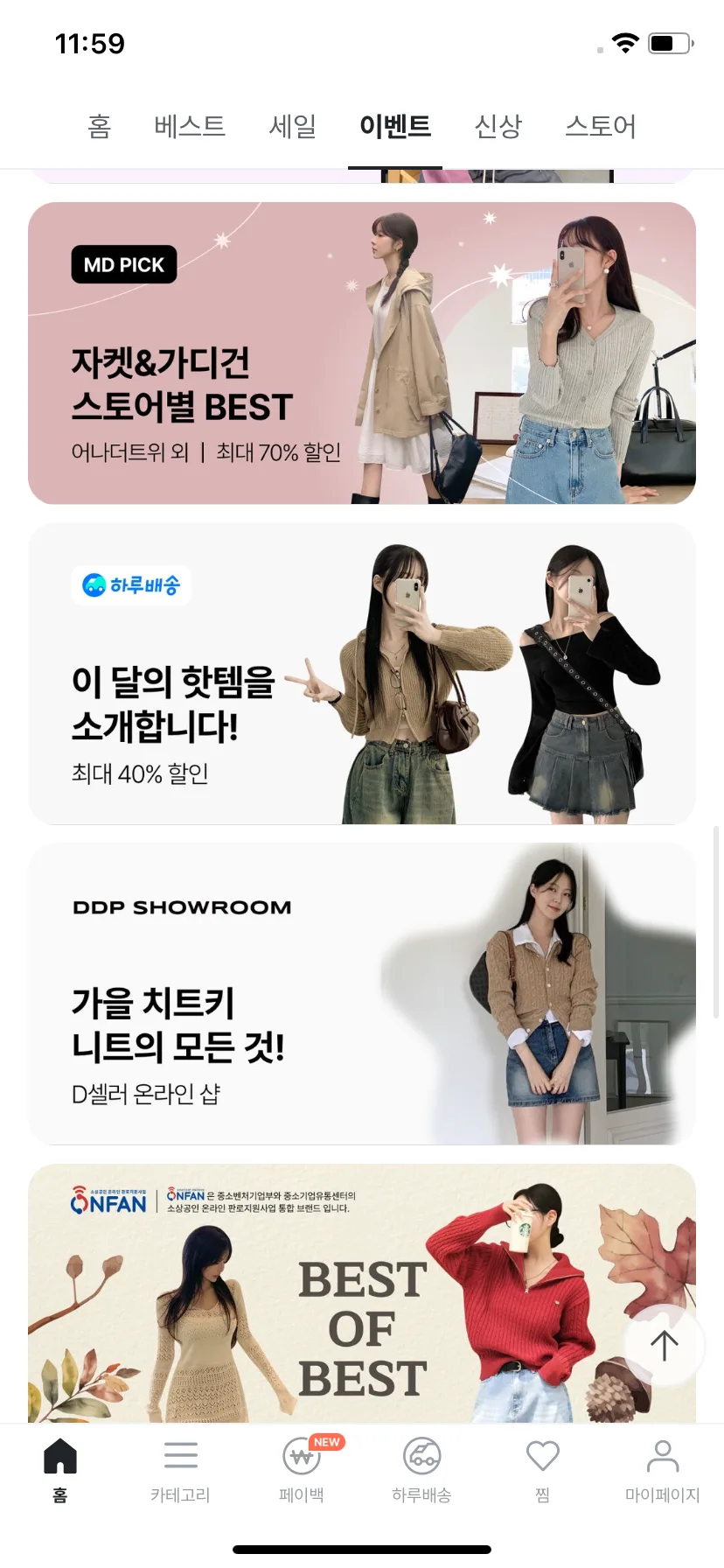The image size is (724, 1568).
Task: Tap the scroll-to-top arrow button
Action: tap(664, 1345)
